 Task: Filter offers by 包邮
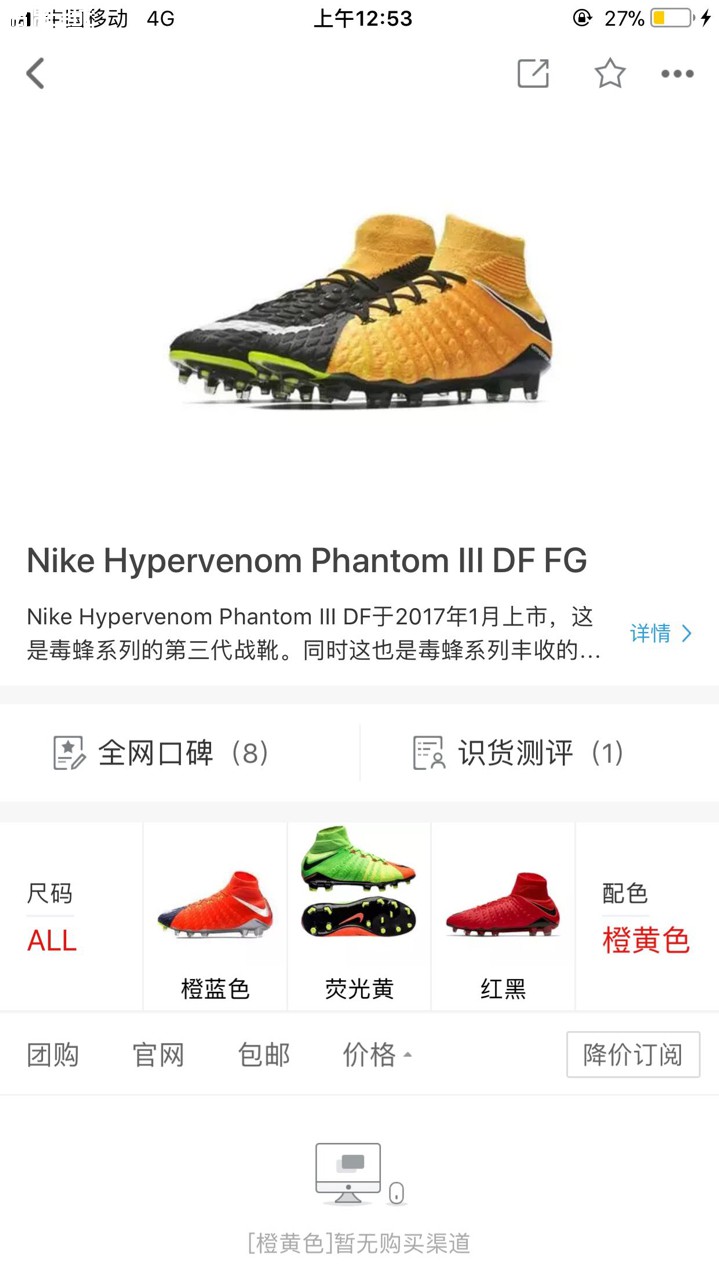pos(264,1054)
